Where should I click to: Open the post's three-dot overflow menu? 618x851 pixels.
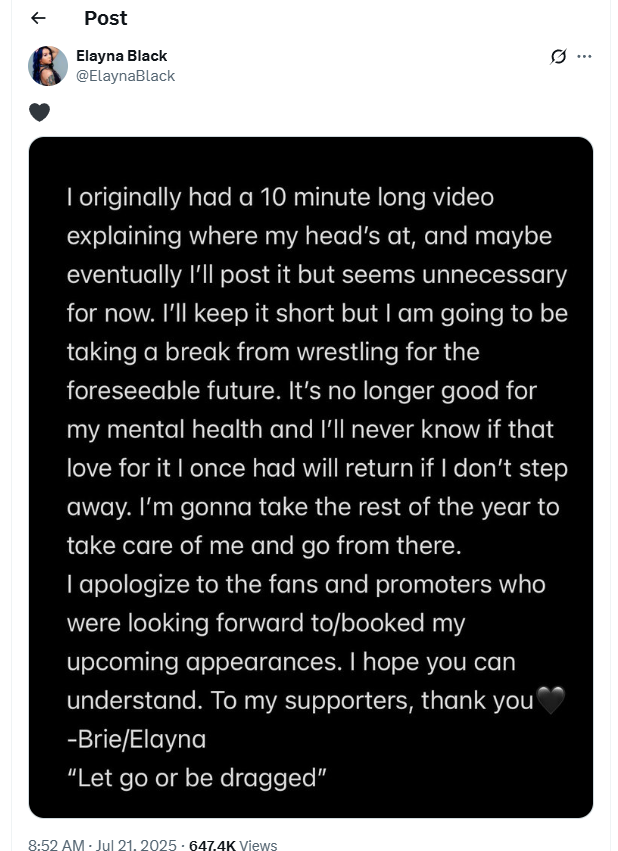click(x=585, y=56)
